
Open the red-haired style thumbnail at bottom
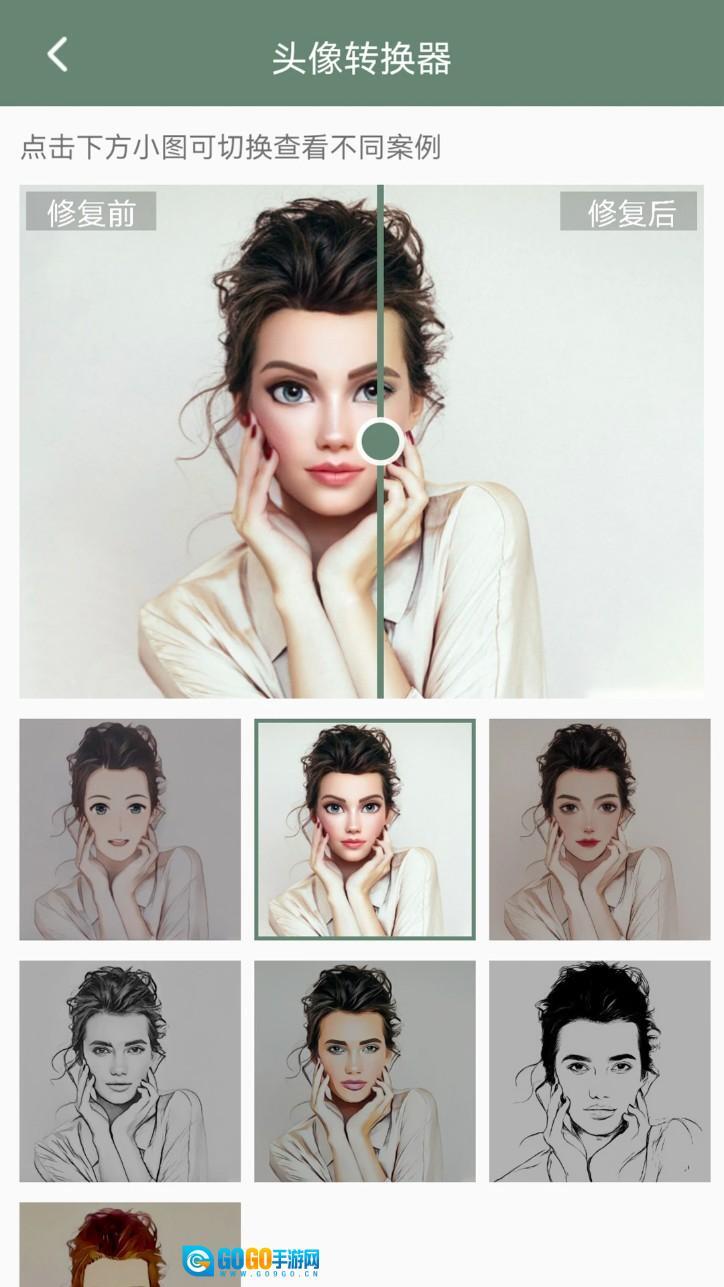130,1244
